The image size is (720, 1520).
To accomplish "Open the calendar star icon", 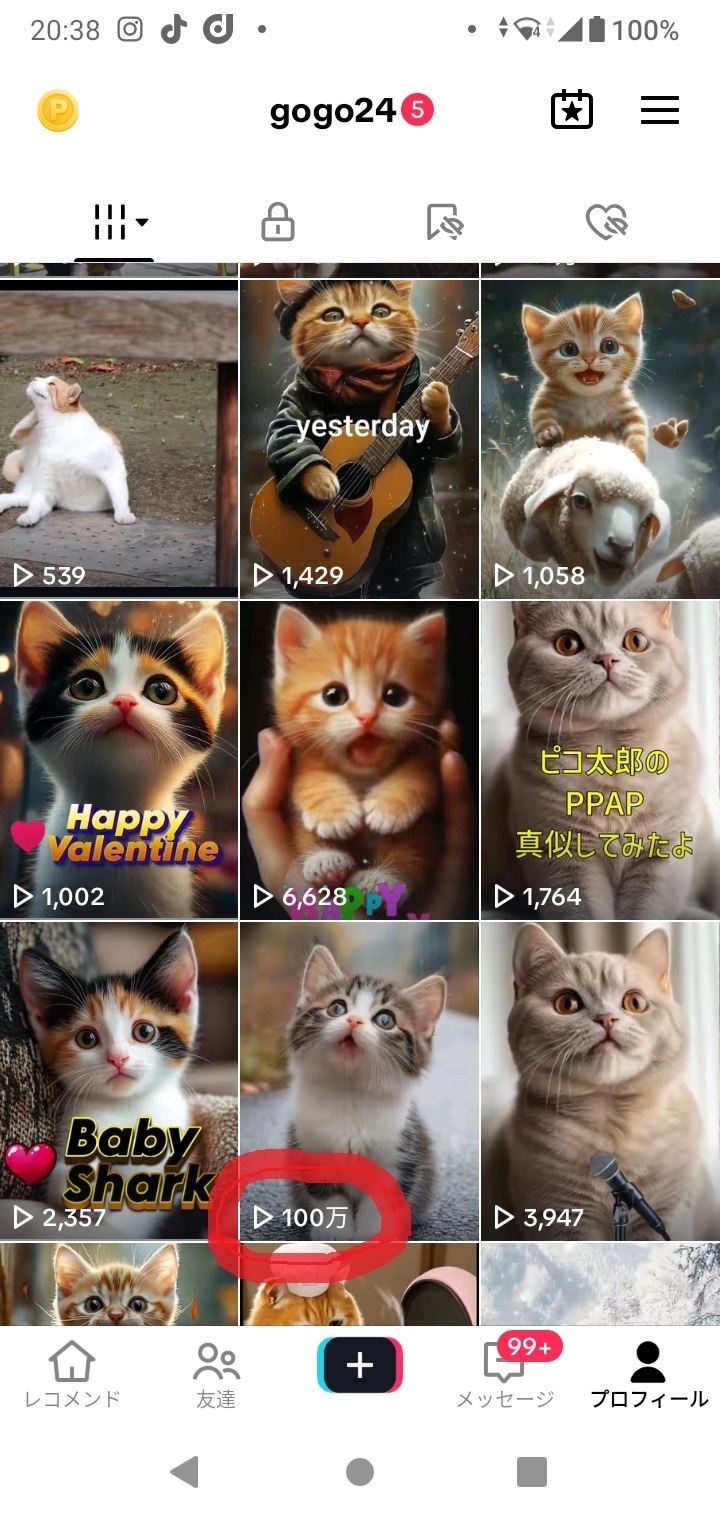I will point(572,110).
